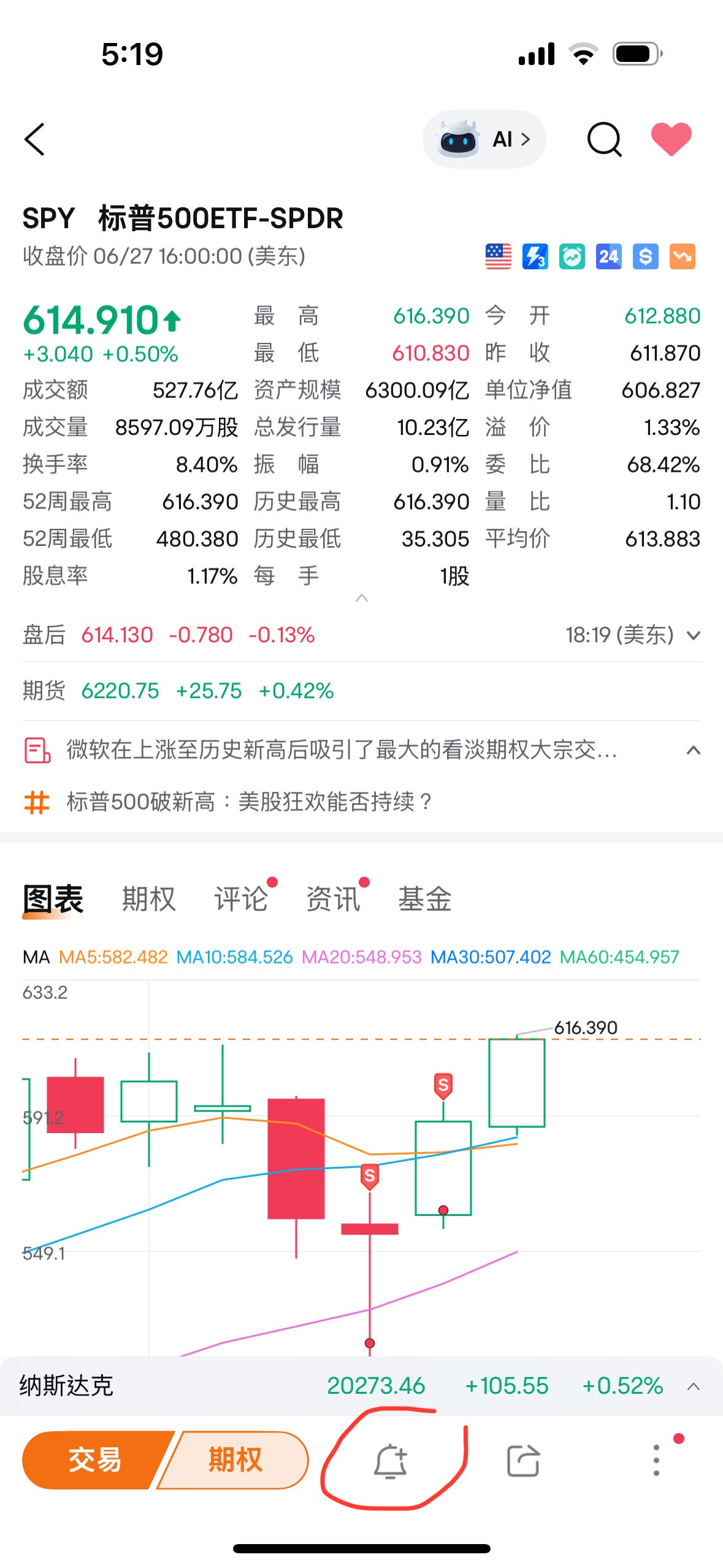This screenshot has width=723, height=1568.
Task: Collapse the quote details with small up chevron
Action: (362, 598)
